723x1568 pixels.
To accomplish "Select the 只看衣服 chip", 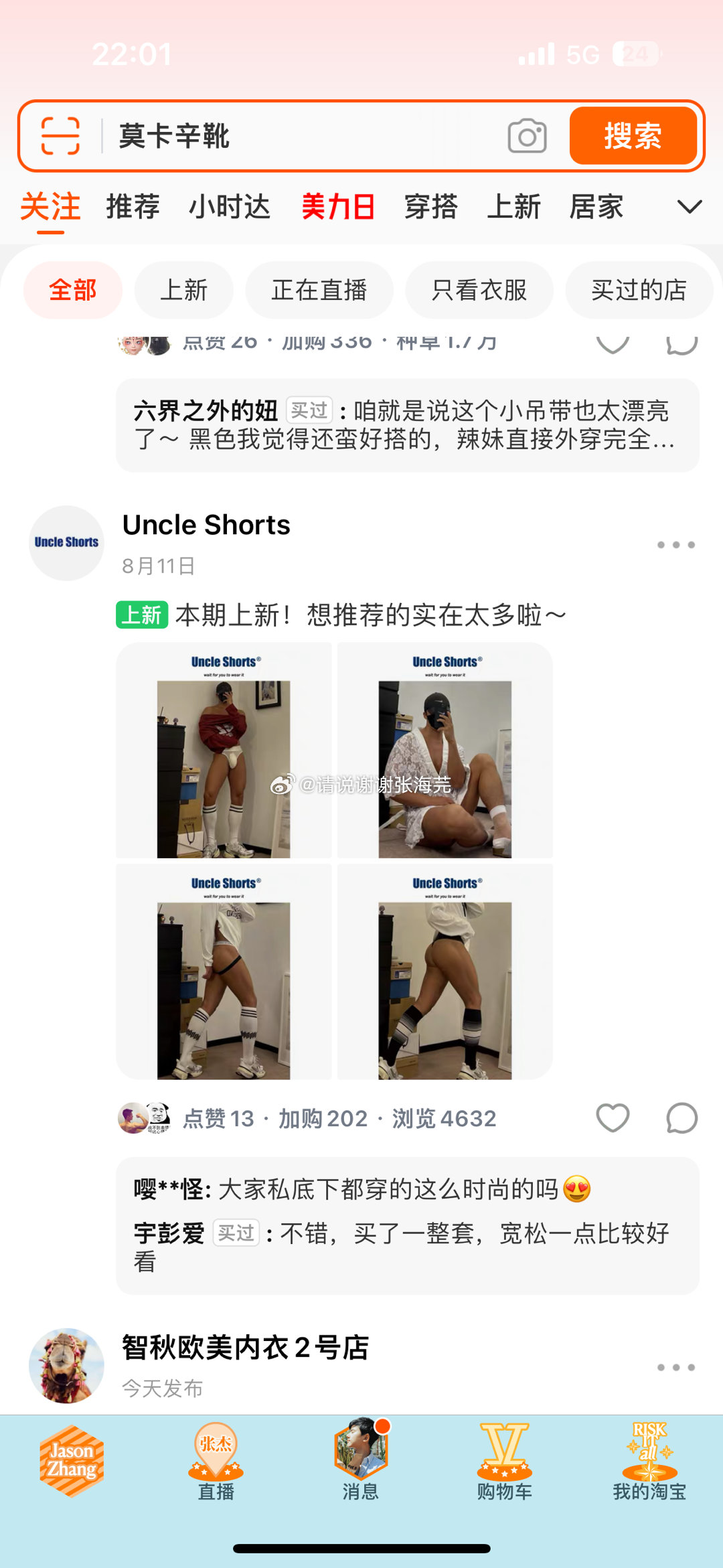I will coord(479,290).
